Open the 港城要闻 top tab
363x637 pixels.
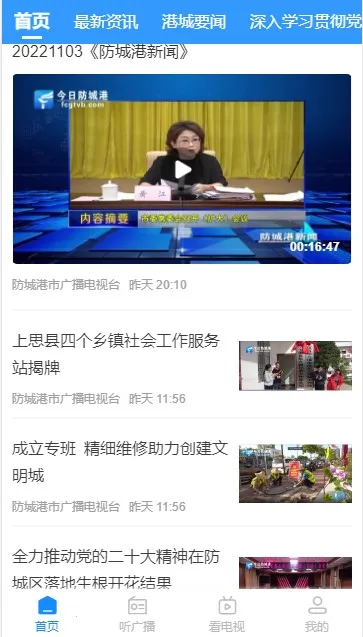point(194,22)
